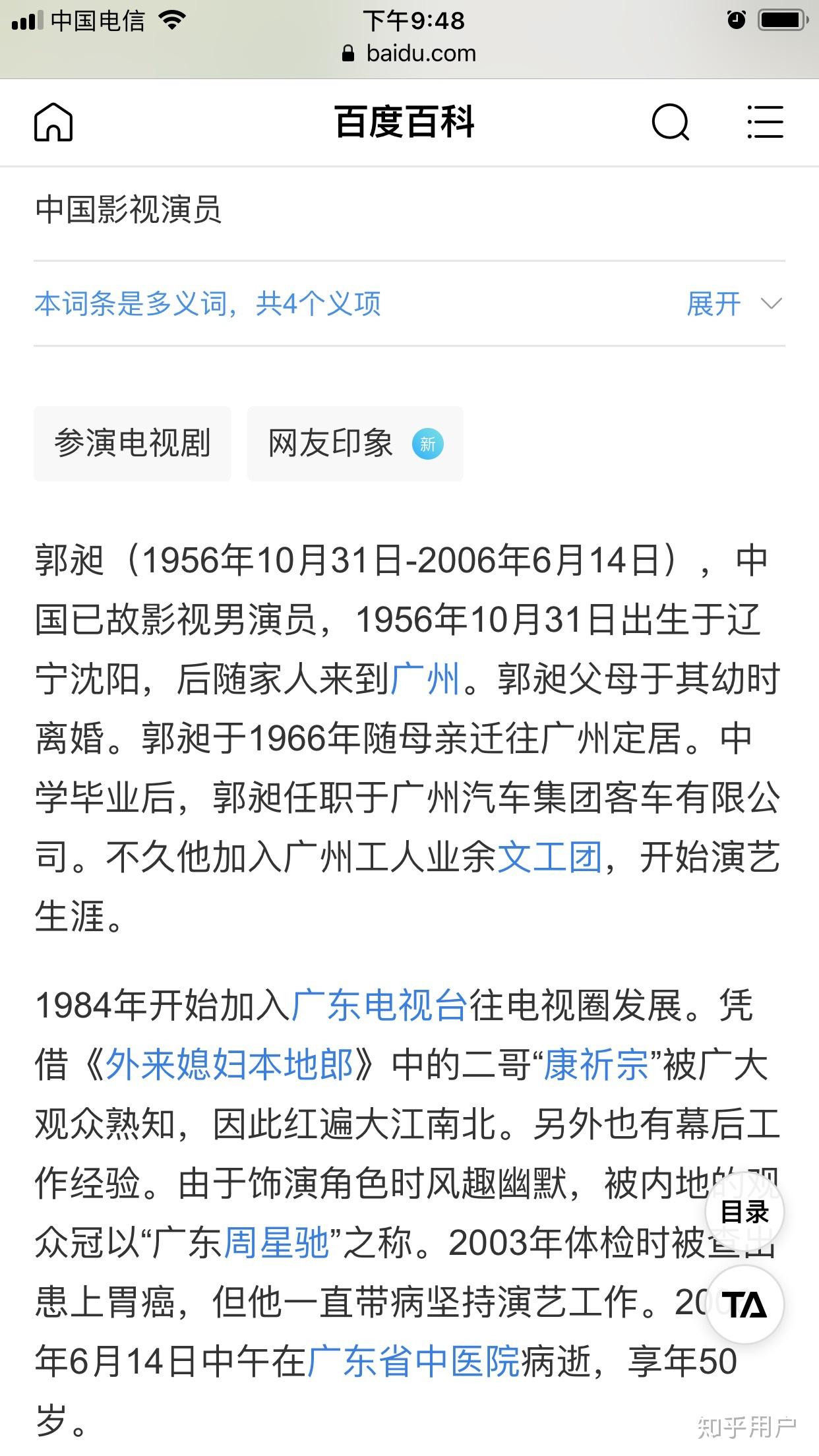This screenshot has height=1456, width=819.
Task: Open the 周星驰 link
Action: pyautogui.click(x=277, y=1243)
